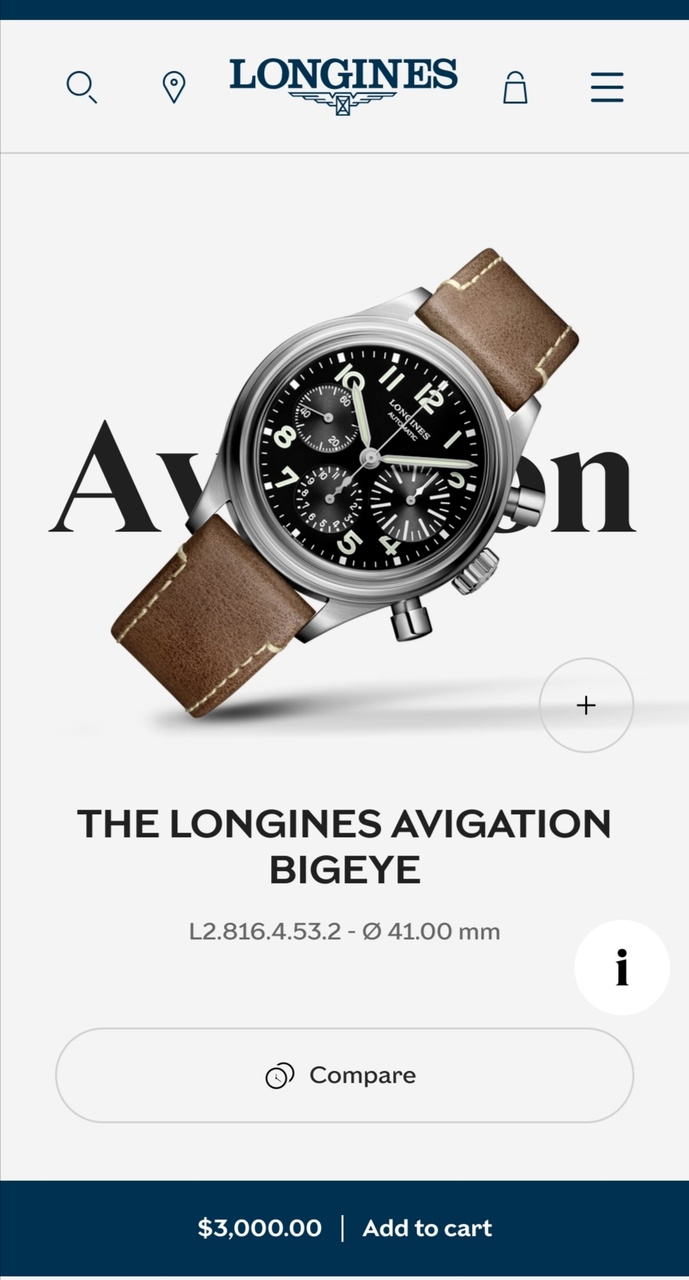The width and height of the screenshot is (689, 1280).
Task: Open the search icon
Action: click(x=82, y=87)
